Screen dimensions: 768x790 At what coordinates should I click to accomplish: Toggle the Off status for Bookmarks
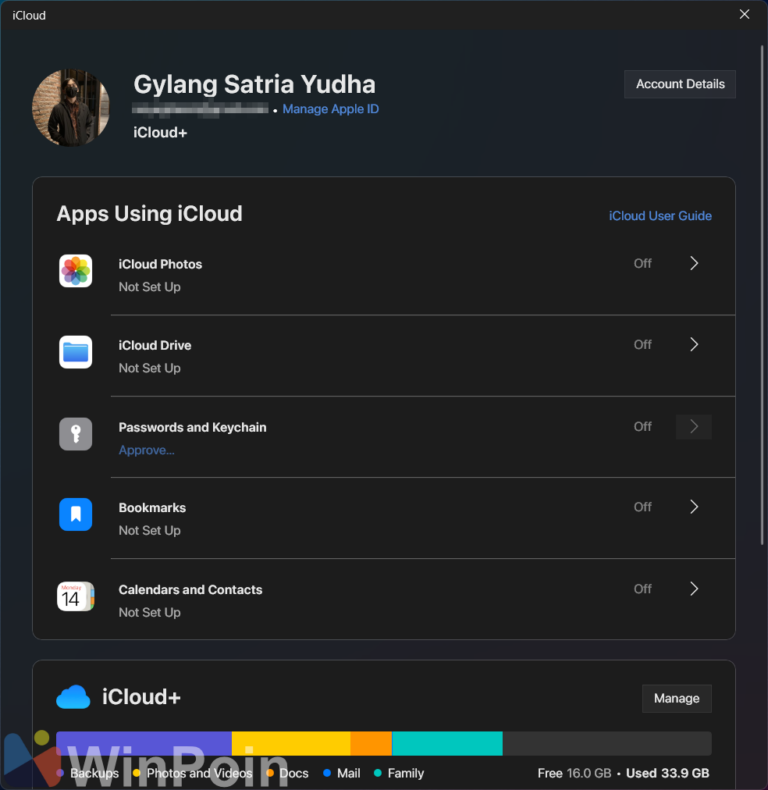click(x=642, y=507)
